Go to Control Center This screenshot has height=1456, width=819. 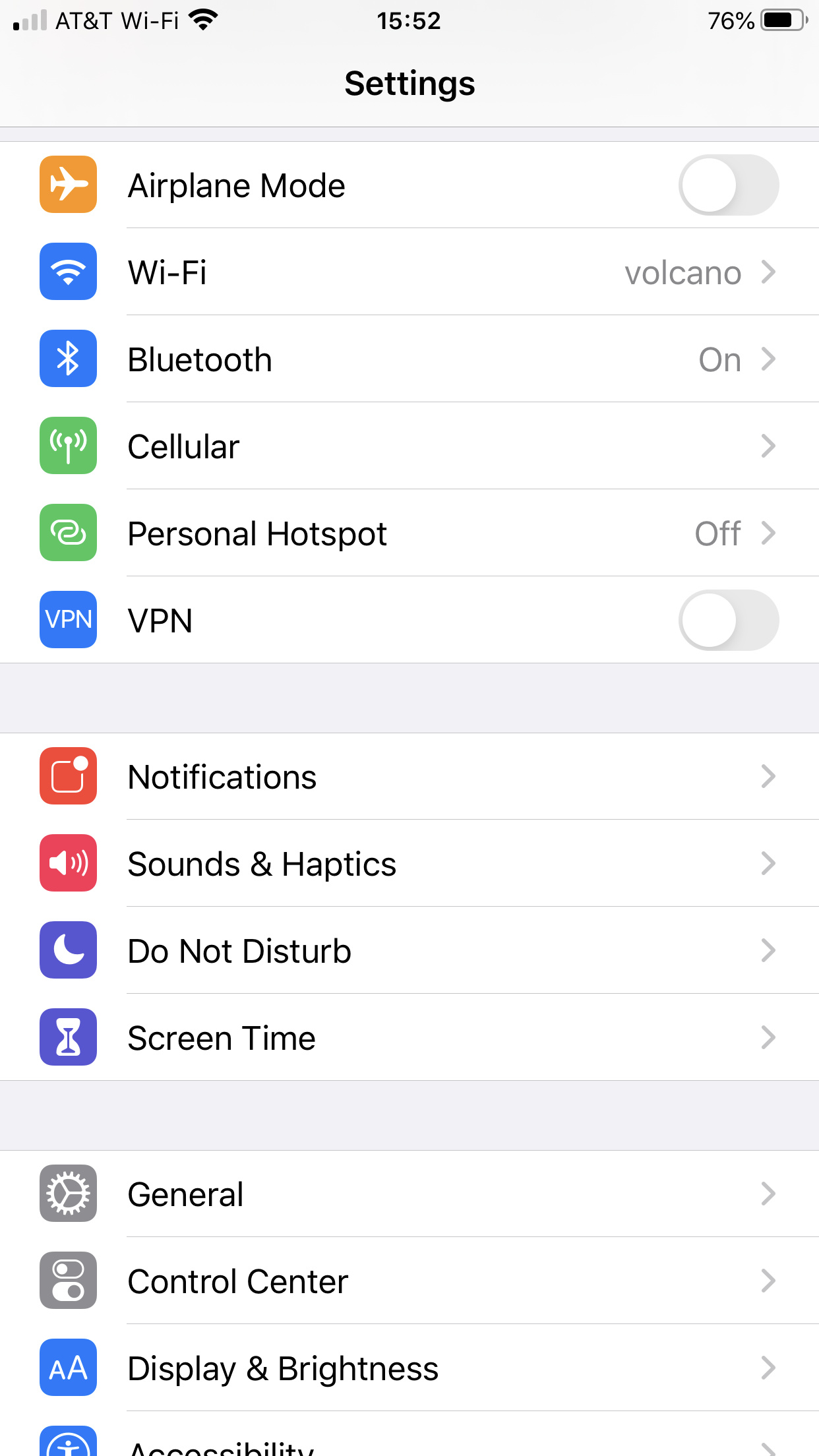click(409, 1281)
